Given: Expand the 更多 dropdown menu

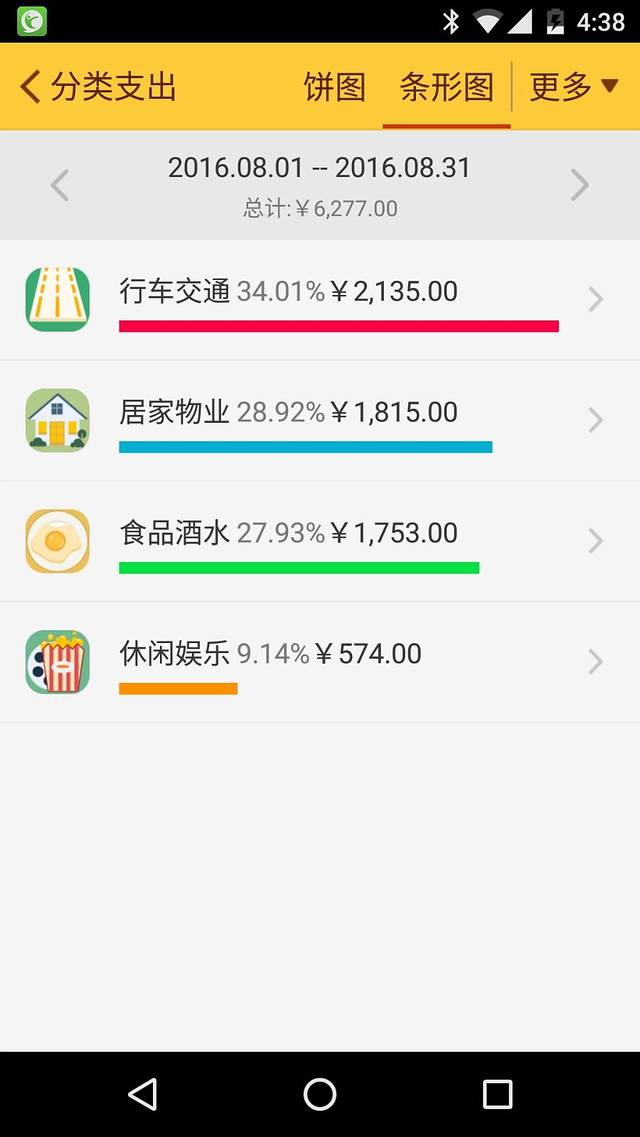Looking at the screenshot, I should click(x=574, y=87).
